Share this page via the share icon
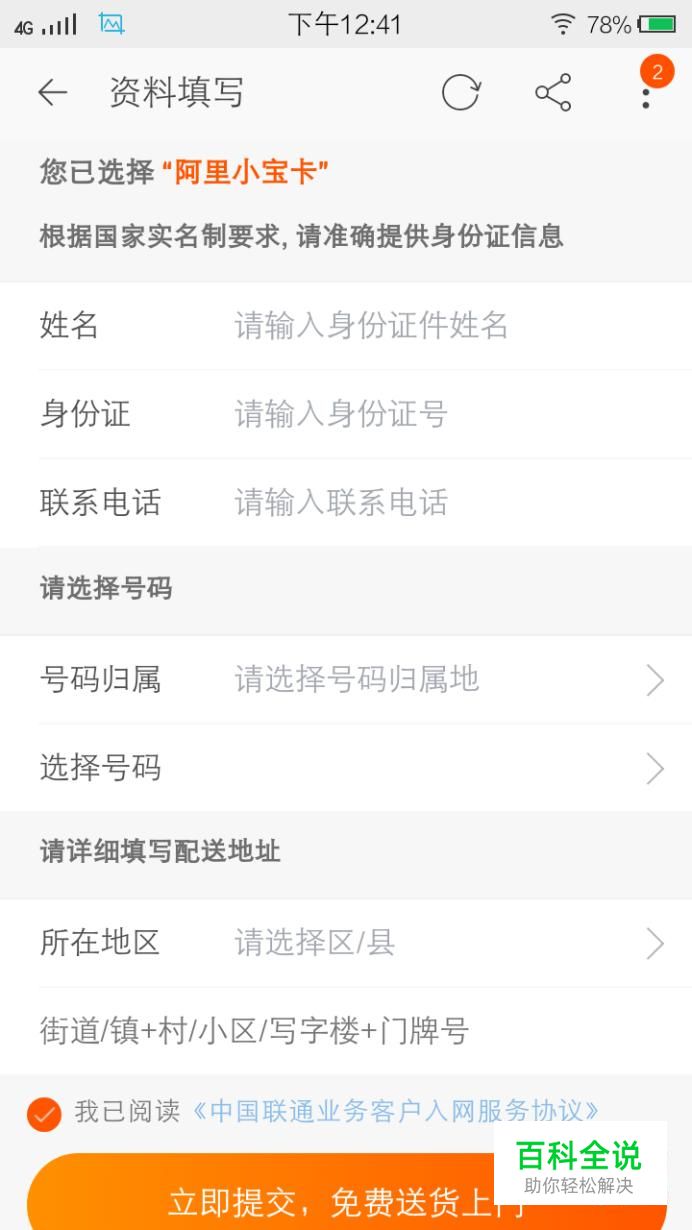 tap(553, 93)
